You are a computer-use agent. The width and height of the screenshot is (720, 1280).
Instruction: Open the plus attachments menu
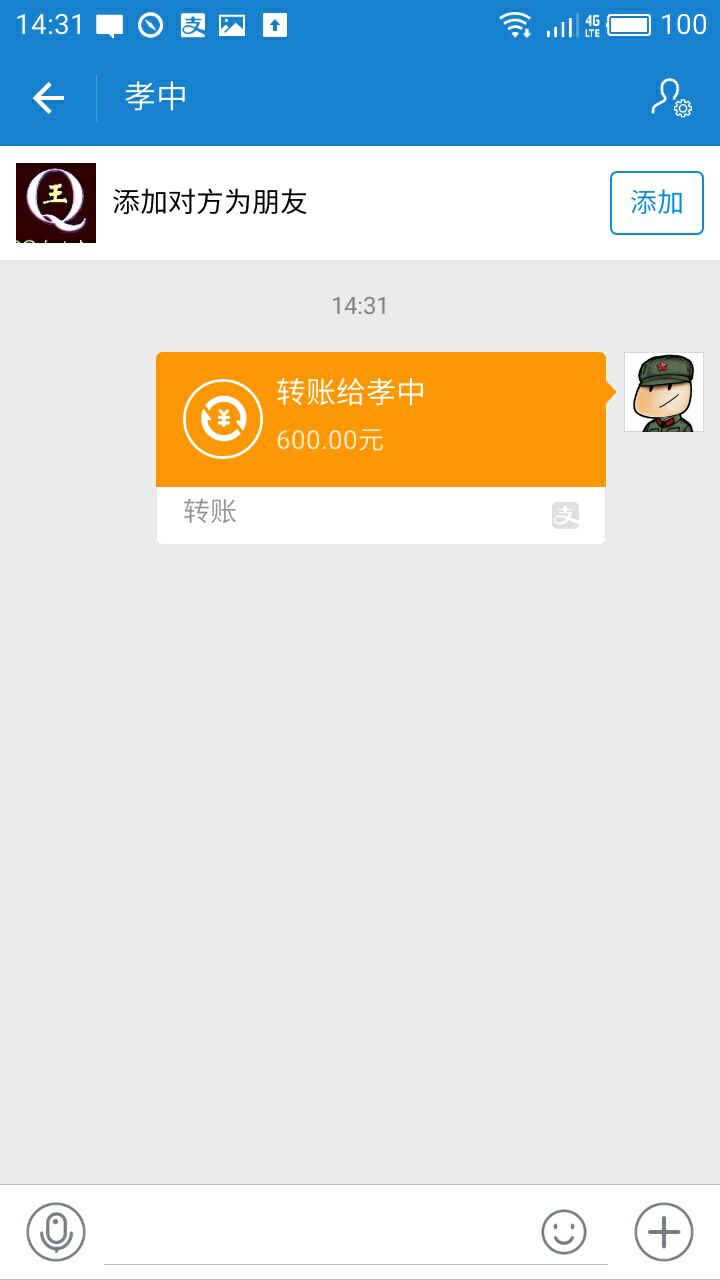coord(664,1232)
